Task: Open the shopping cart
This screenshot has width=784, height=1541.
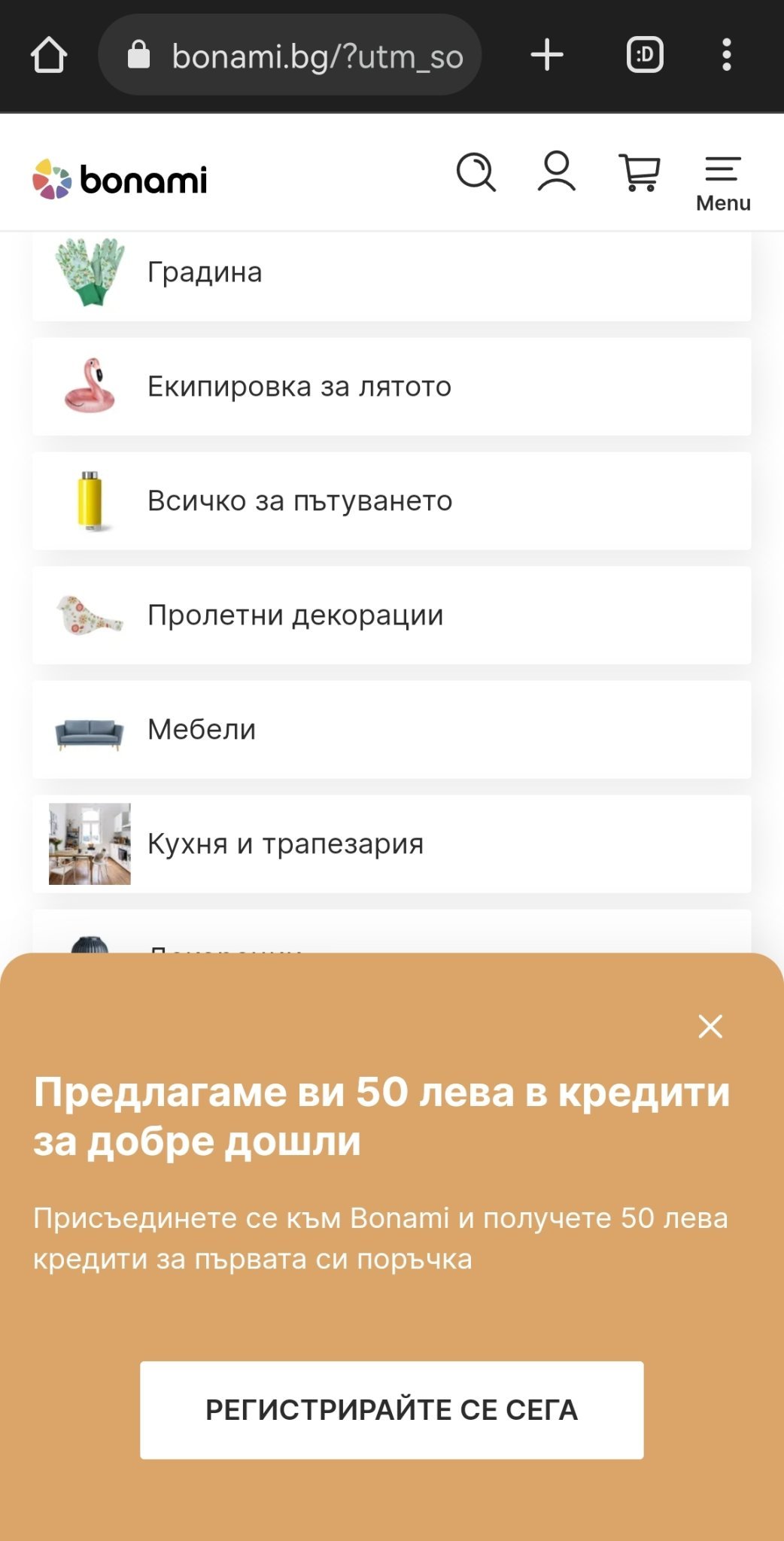Action: [x=640, y=173]
